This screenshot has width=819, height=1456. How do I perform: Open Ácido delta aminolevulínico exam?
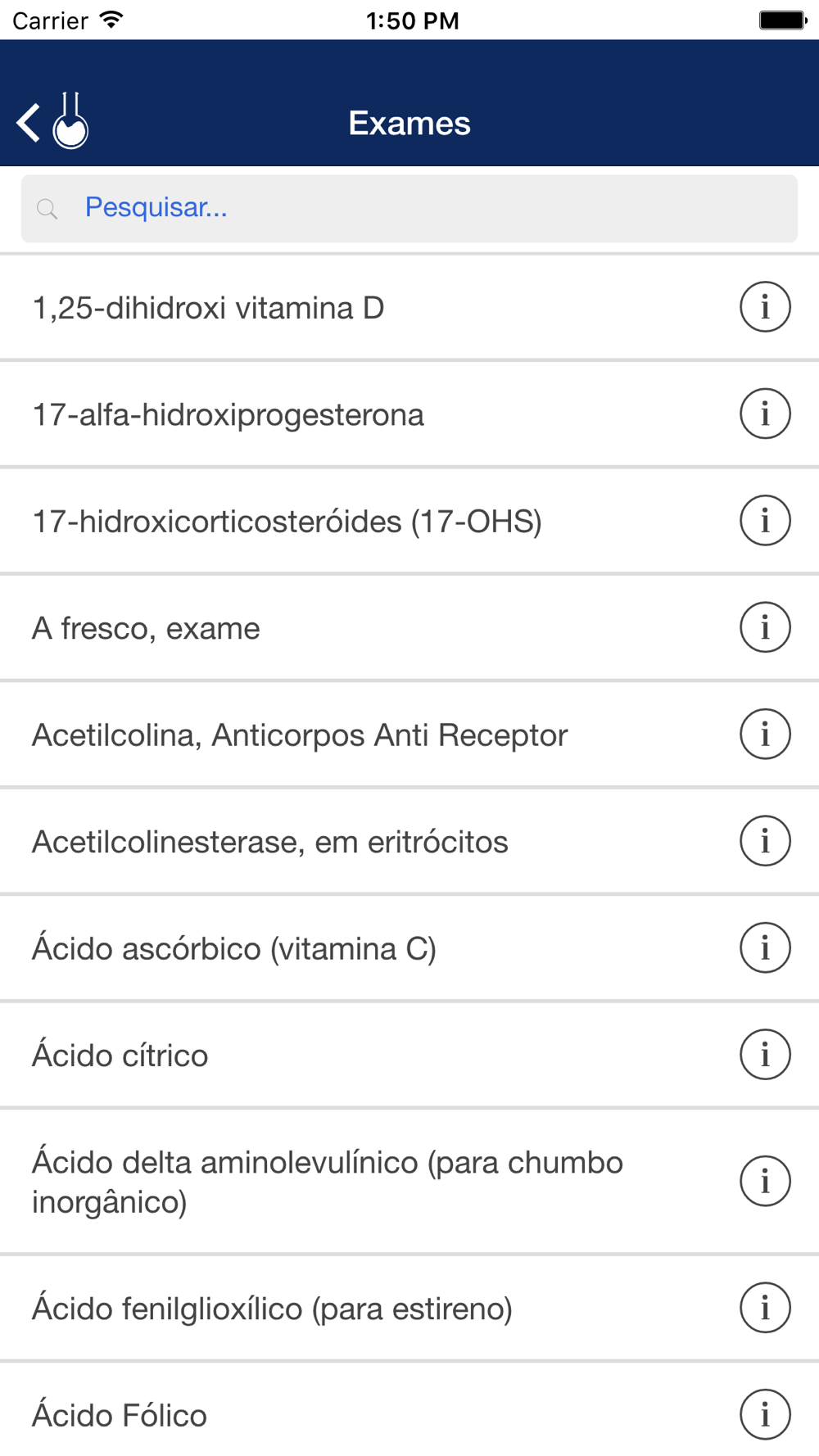pyautogui.click(x=409, y=1182)
